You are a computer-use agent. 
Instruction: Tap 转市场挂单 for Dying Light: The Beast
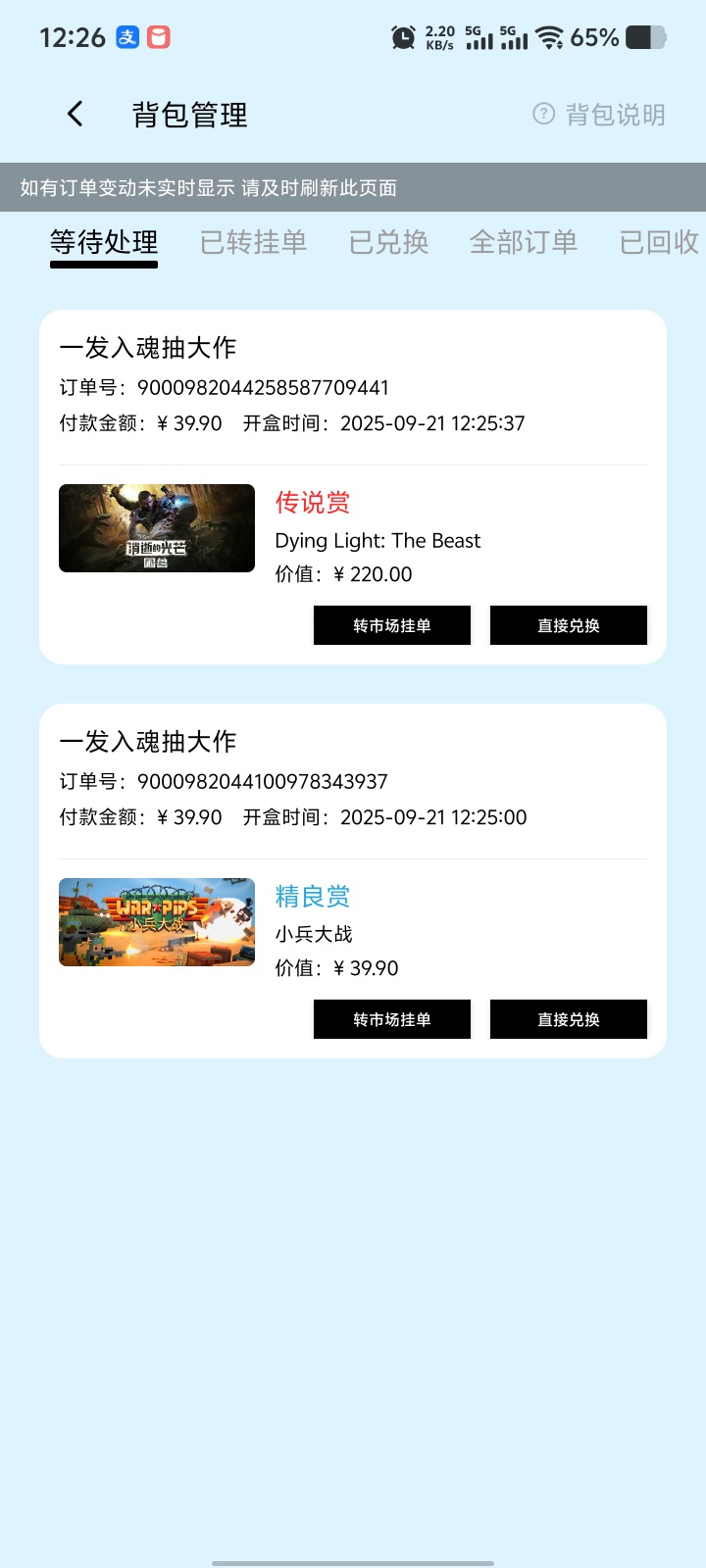point(392,625)
